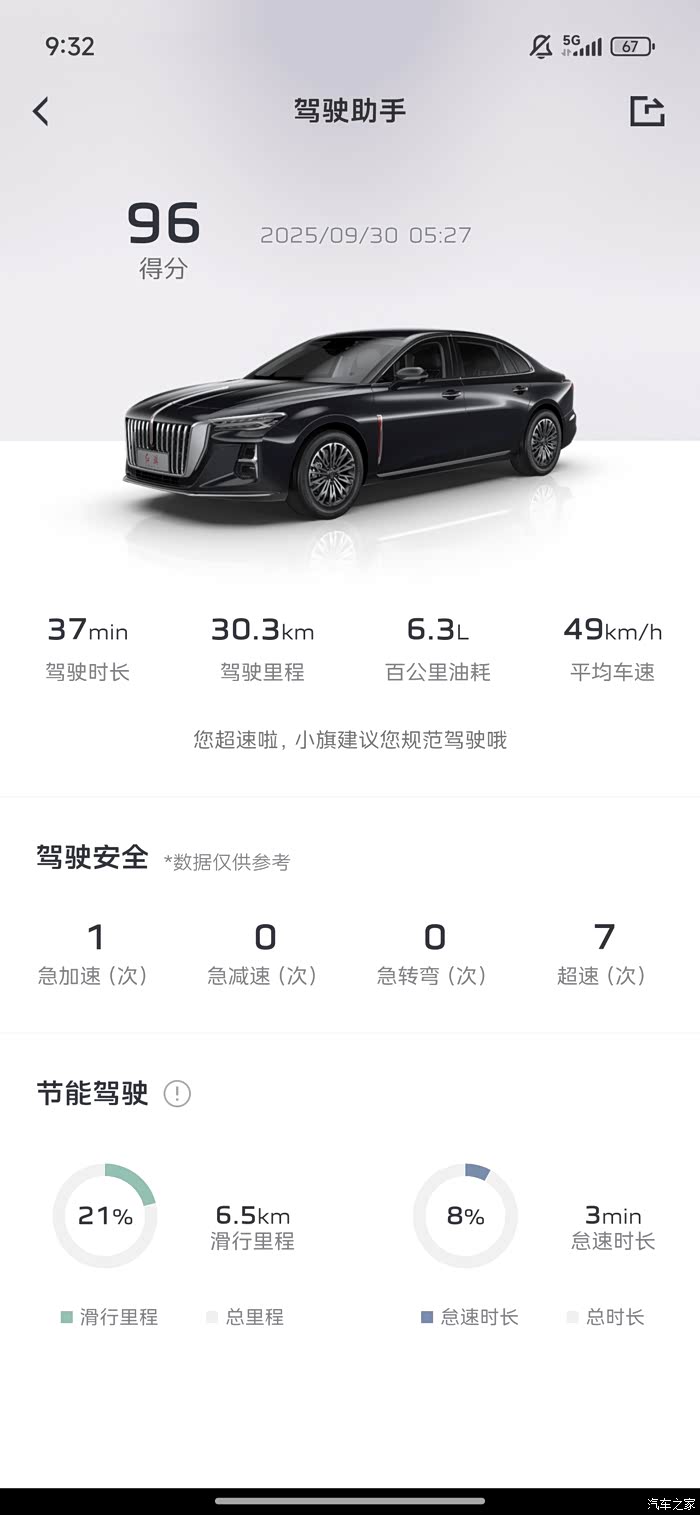Viewport: 700px width, 1515px height.
Task: Go back from the 驾驶助手 page
Action: point(41,111)
